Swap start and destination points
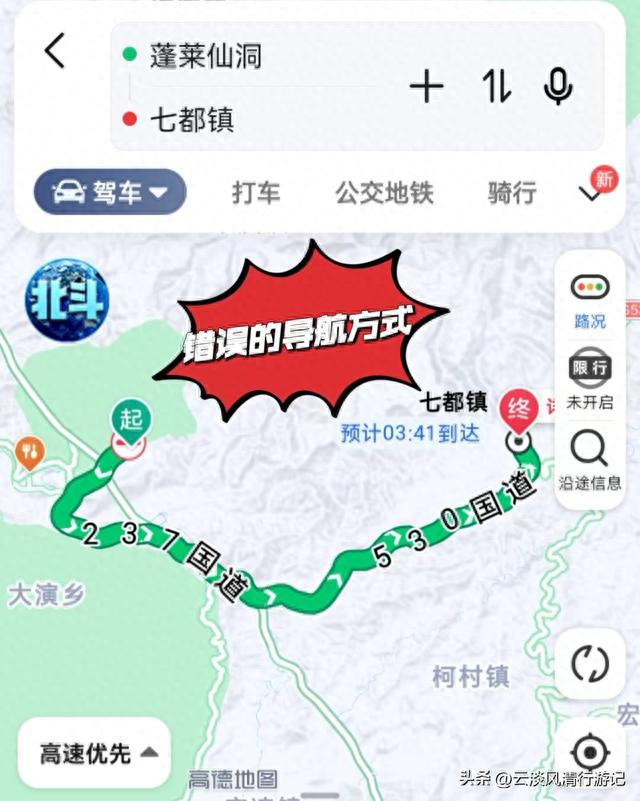Image resolution: width=640 pixels, height=801 pixels. click(x=496, y=86)
